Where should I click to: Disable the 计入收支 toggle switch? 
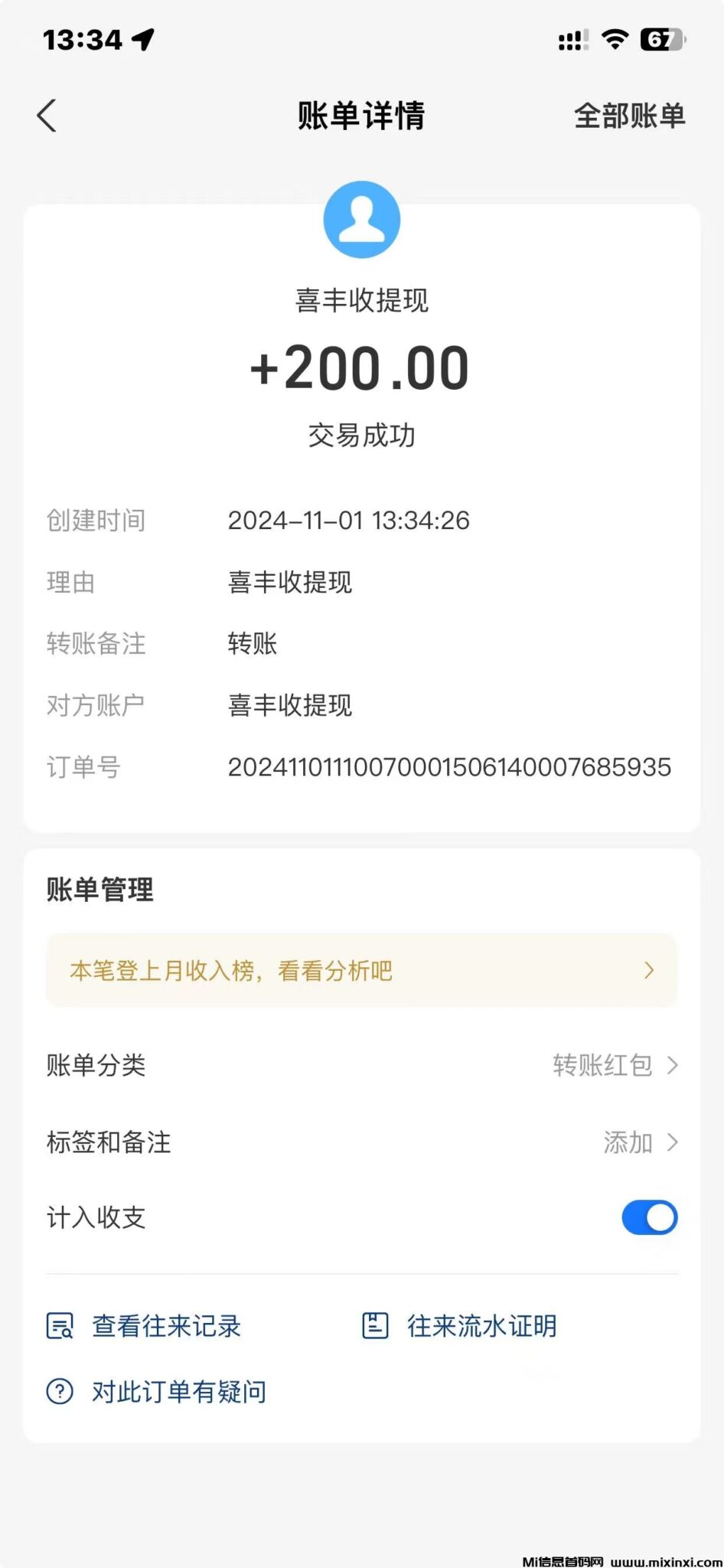pyautogui.click(x=649, y=1218)
